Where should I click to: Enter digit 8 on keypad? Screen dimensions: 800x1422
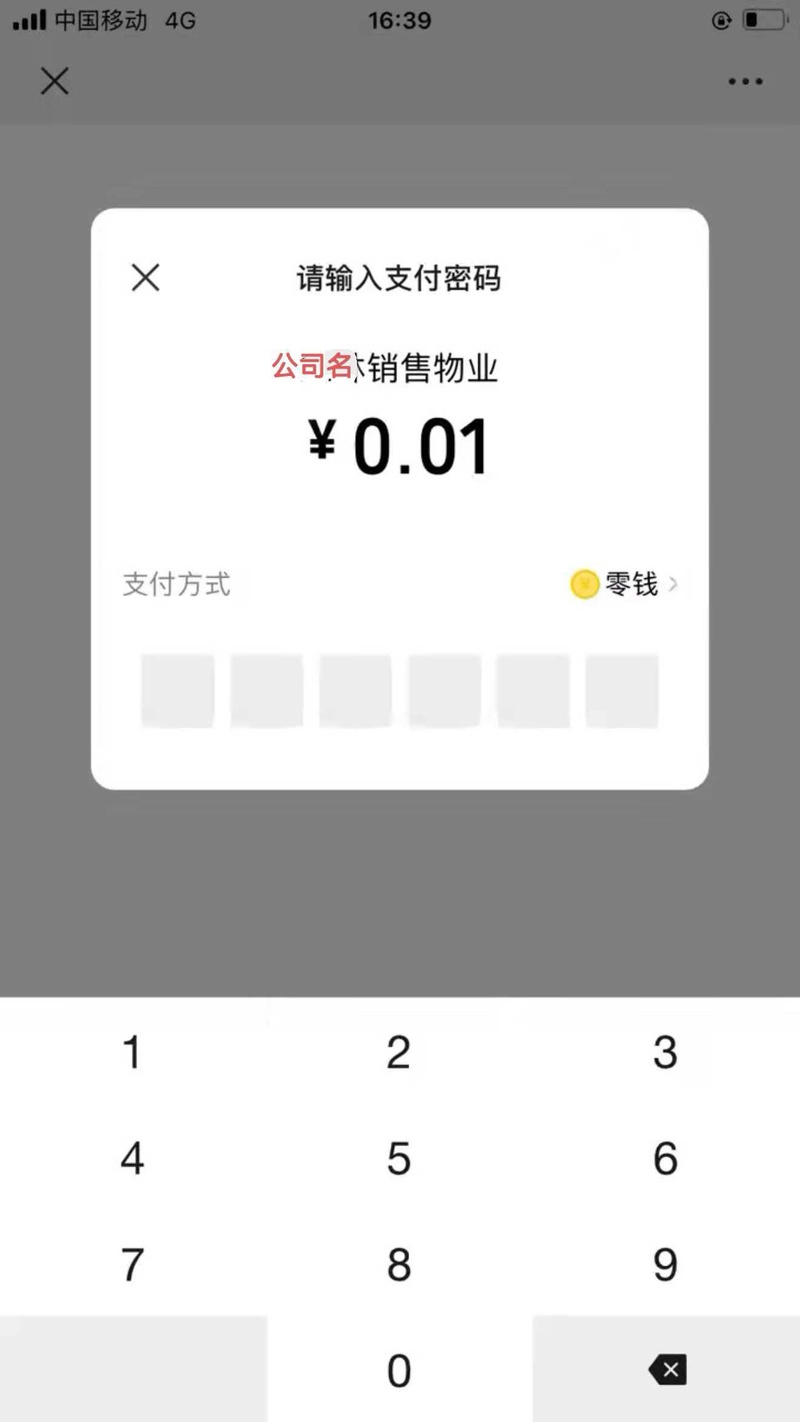399,1264
